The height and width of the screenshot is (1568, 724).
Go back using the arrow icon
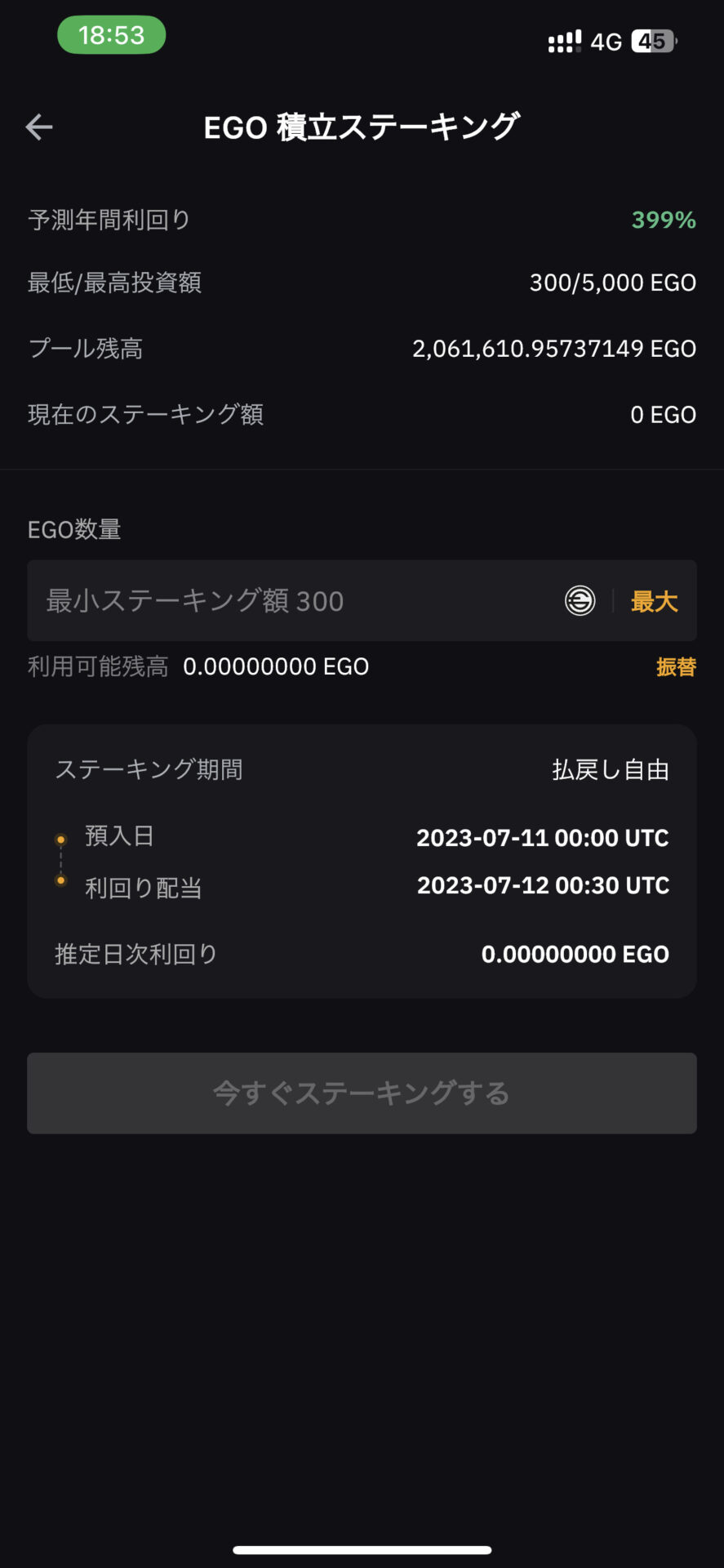coord(39,127)
